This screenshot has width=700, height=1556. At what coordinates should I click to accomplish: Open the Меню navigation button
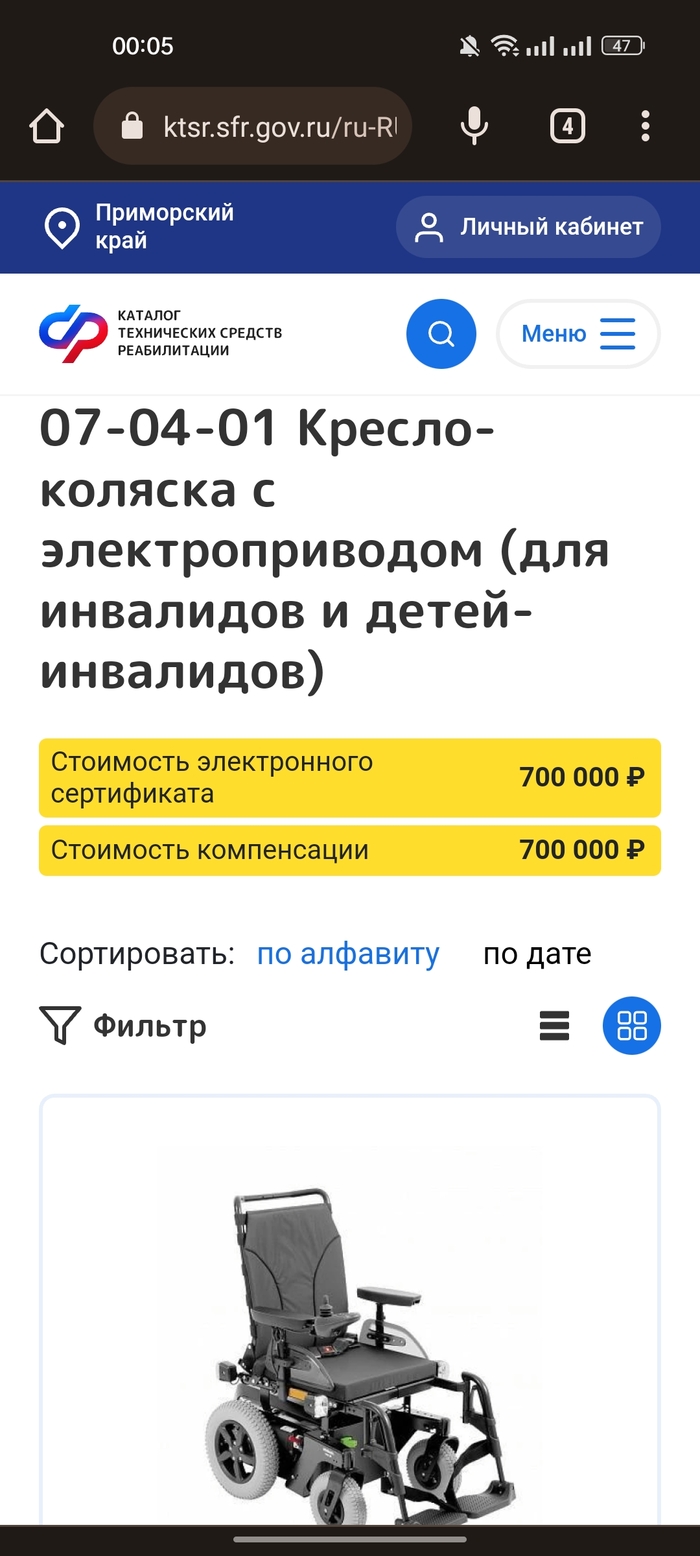pos(578,334)
